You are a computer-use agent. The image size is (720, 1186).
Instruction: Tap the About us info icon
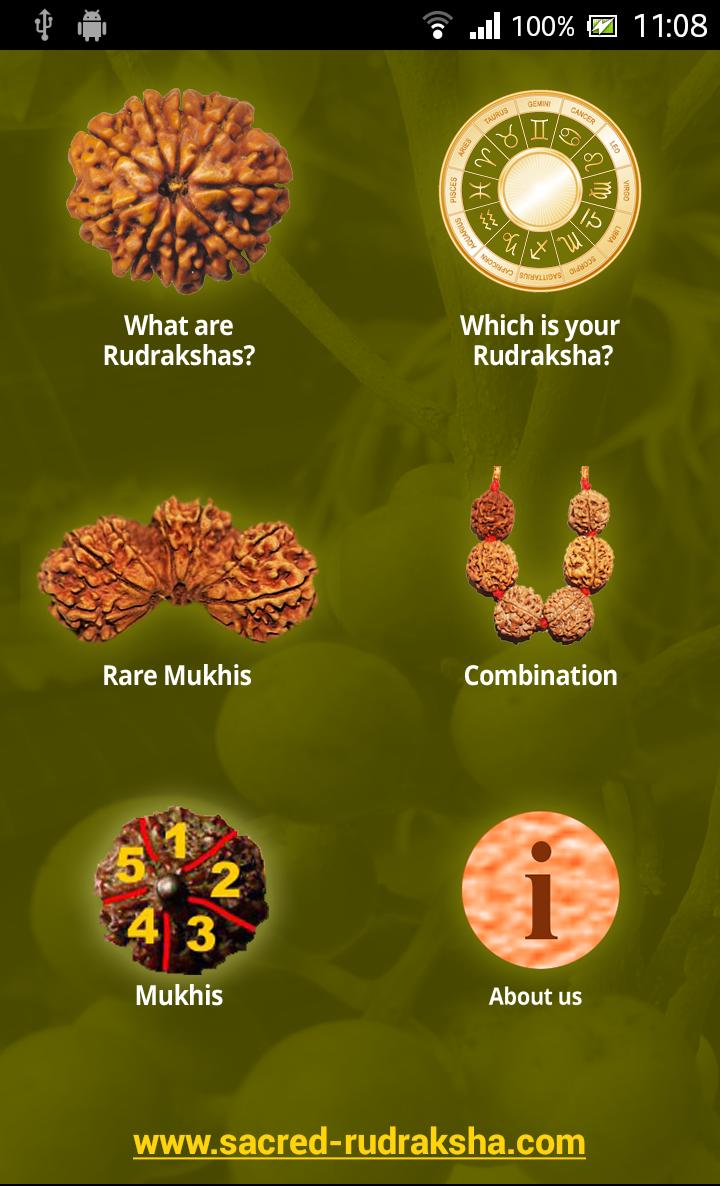tap(540, 890)
